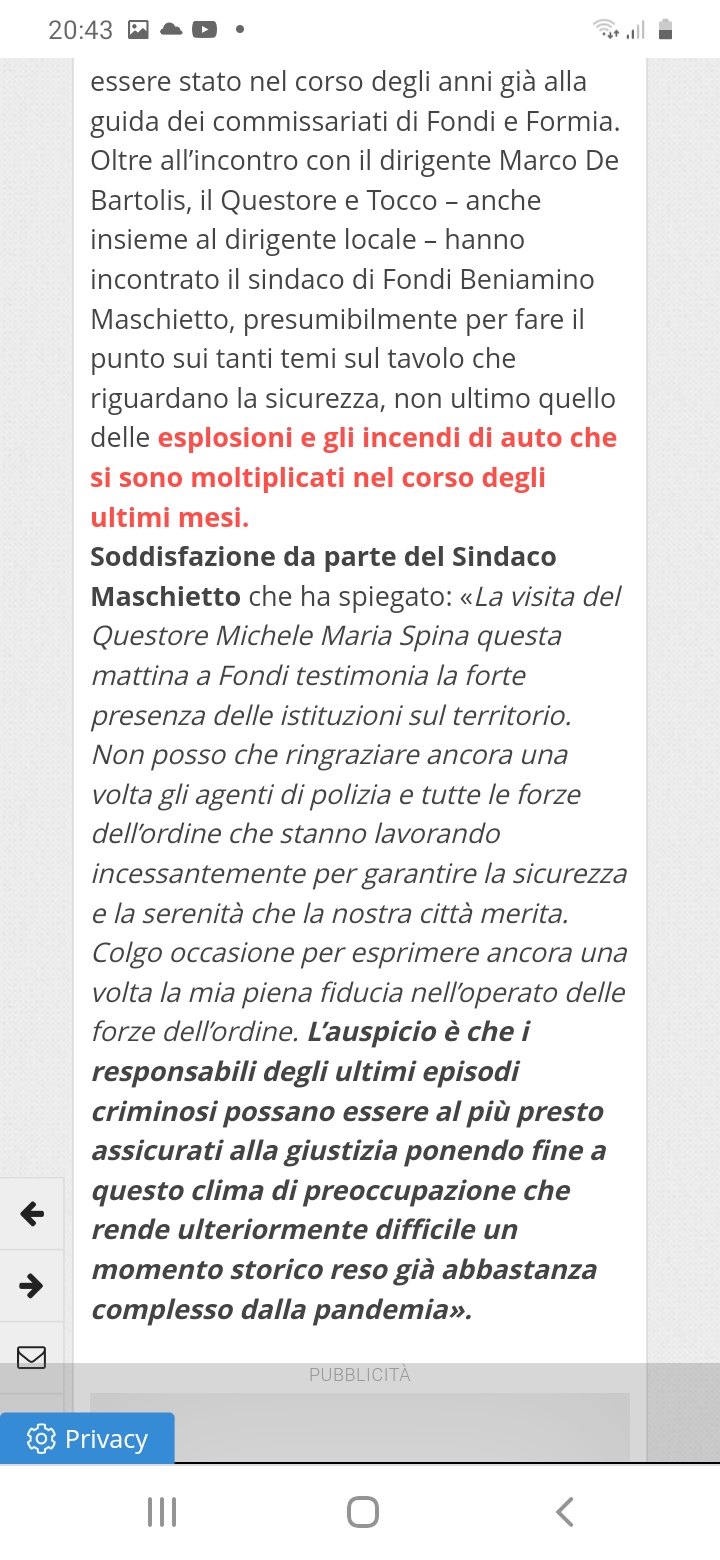The width and height of the screenshot is (720, 1560).
Task: Open the Privacy settings button
Action: pyautogui.click(x=88, y=1439)
